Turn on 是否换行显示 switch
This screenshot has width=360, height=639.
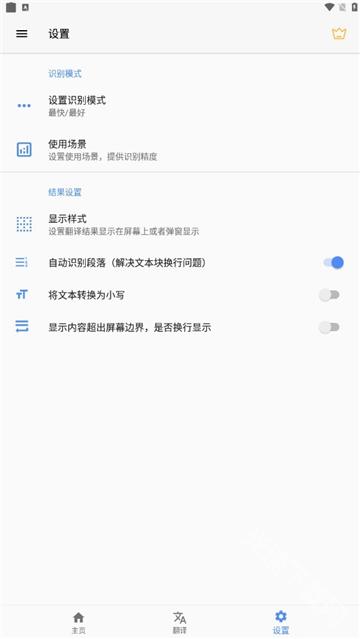click(329, 327)
